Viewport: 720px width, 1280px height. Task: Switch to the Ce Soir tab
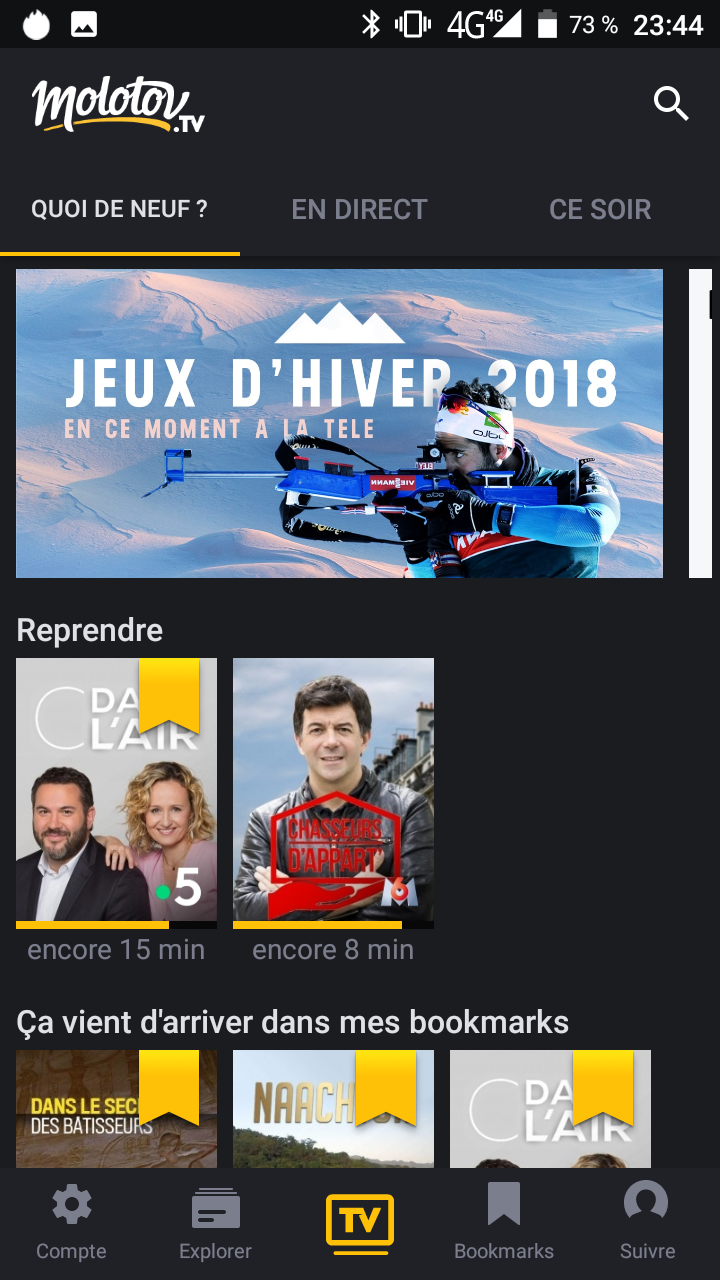[x=600, y=210]
